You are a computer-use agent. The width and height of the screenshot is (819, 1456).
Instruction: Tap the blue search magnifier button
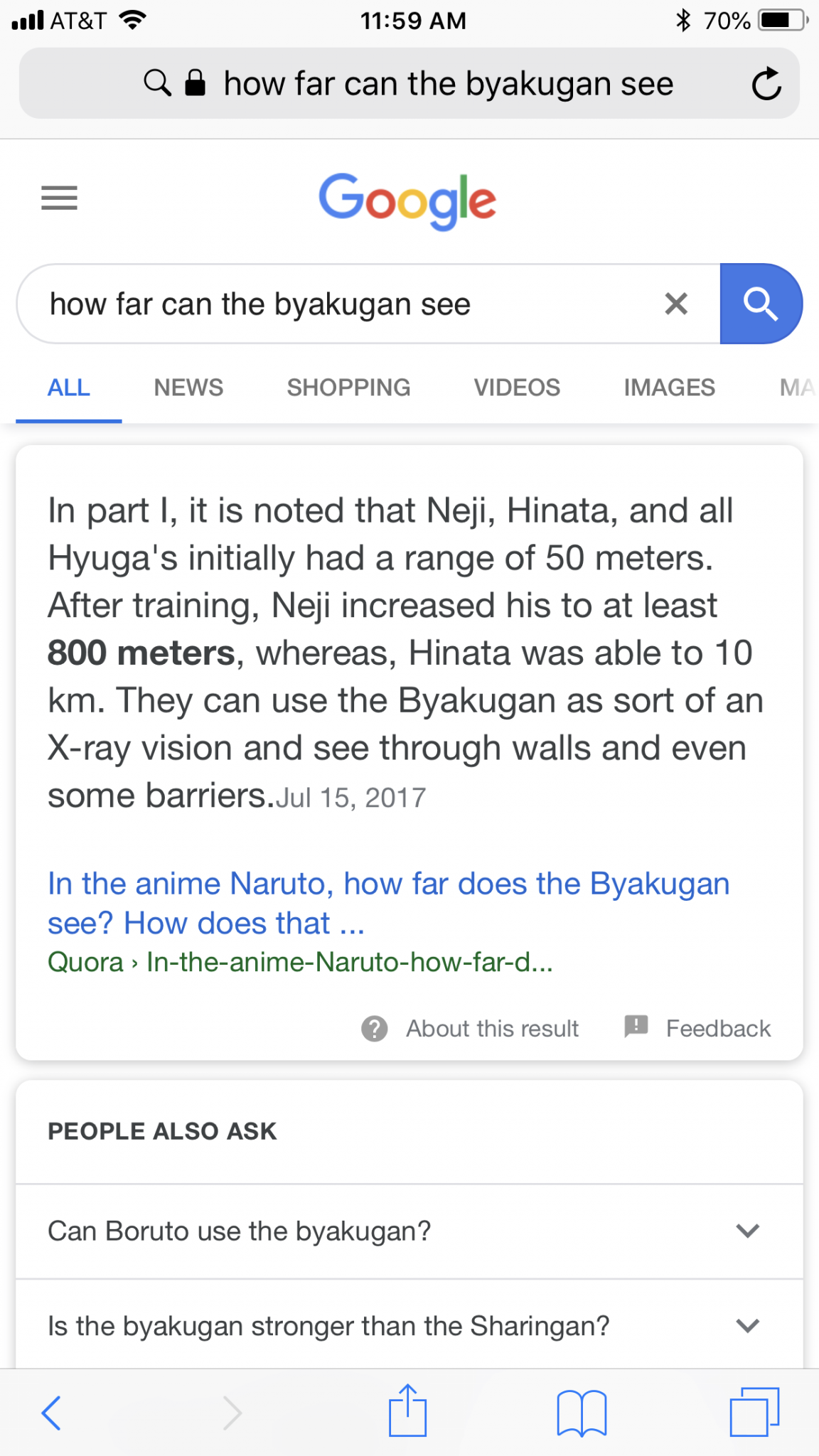pyautogui.click(x=761, y=304)
